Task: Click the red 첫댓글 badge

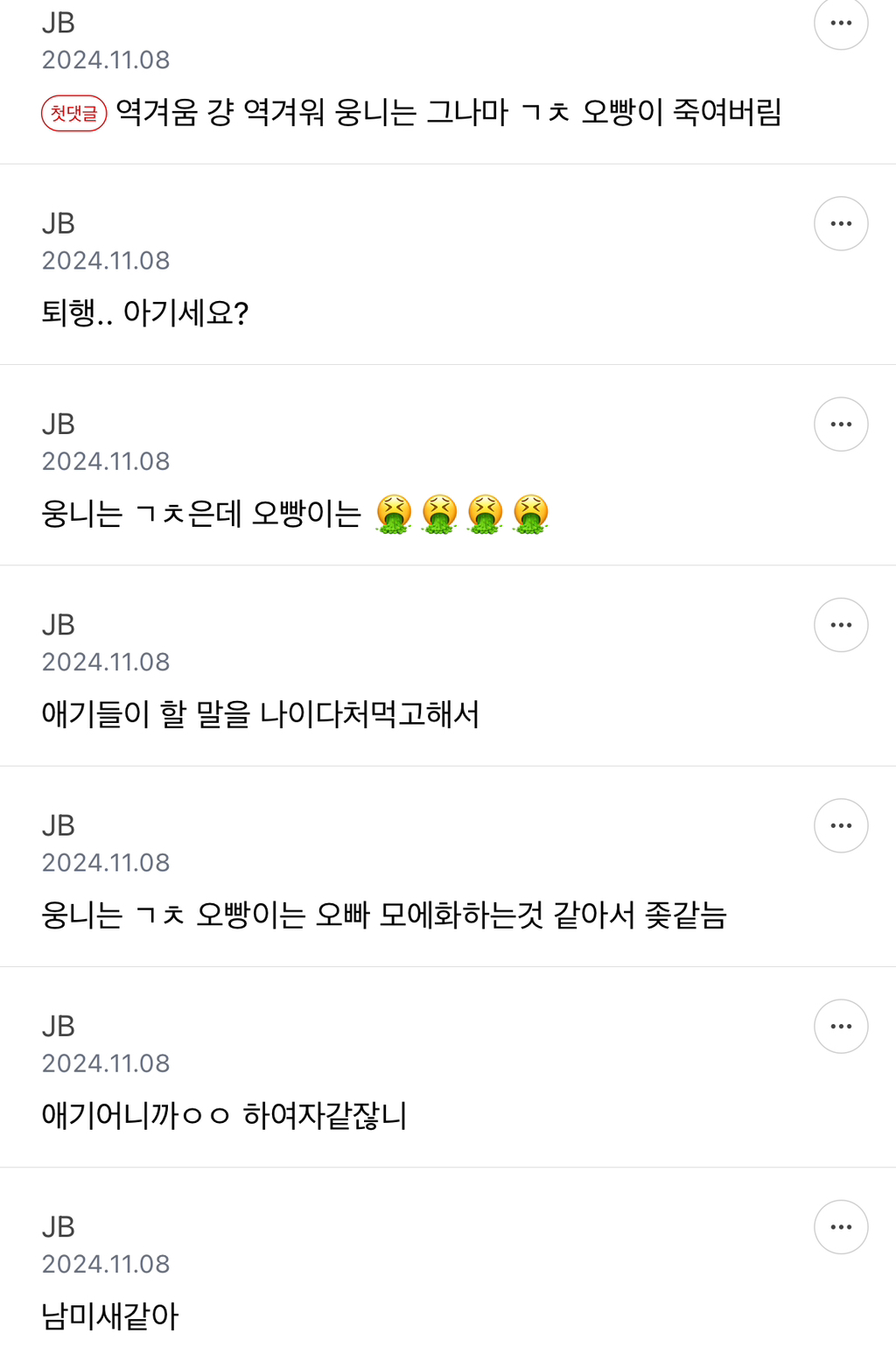Action: click(x=74, y=109)
